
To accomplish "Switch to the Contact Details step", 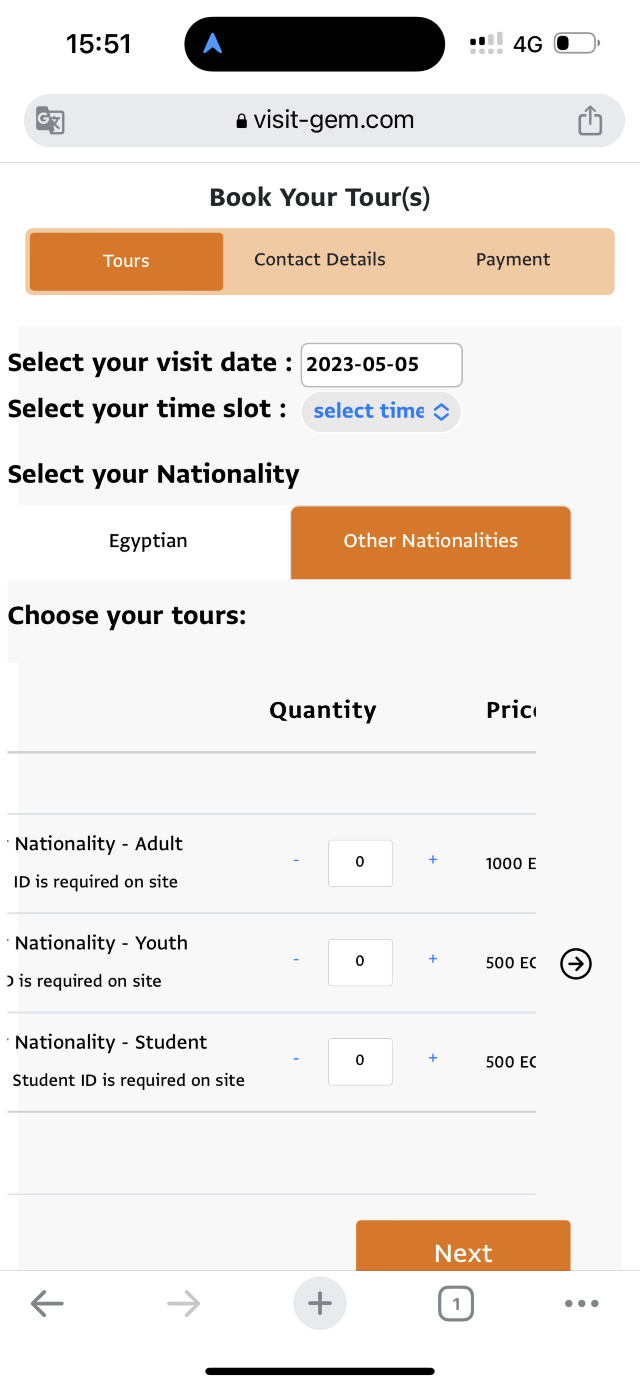I will [x=320, y=260].
